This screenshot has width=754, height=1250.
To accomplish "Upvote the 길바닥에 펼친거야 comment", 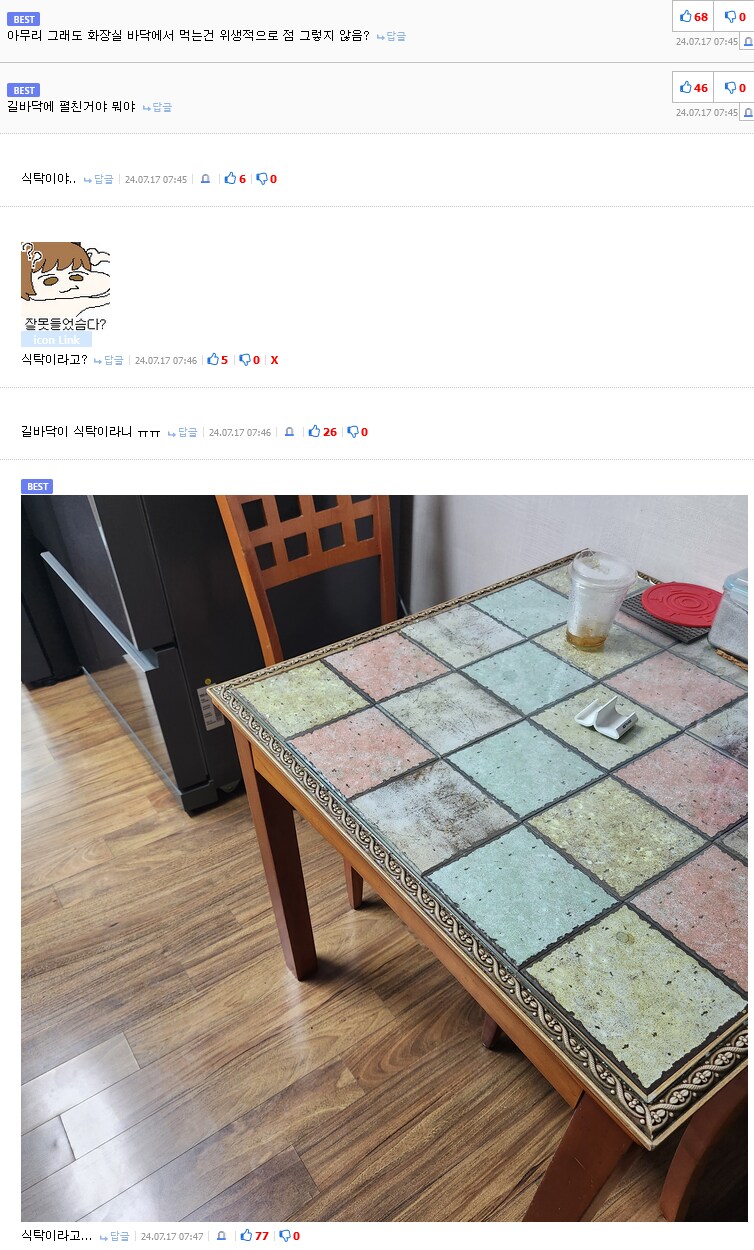I will 692,88.
